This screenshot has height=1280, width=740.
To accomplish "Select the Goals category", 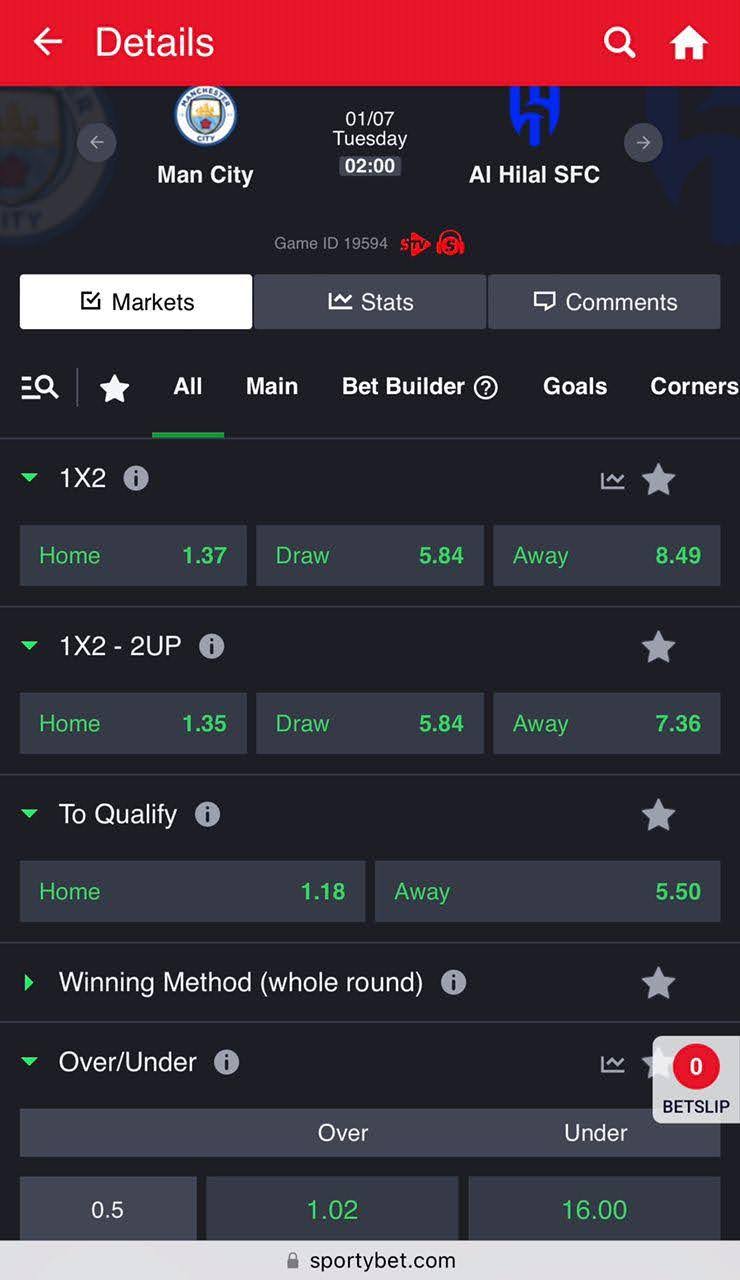I will pos(575,387).
